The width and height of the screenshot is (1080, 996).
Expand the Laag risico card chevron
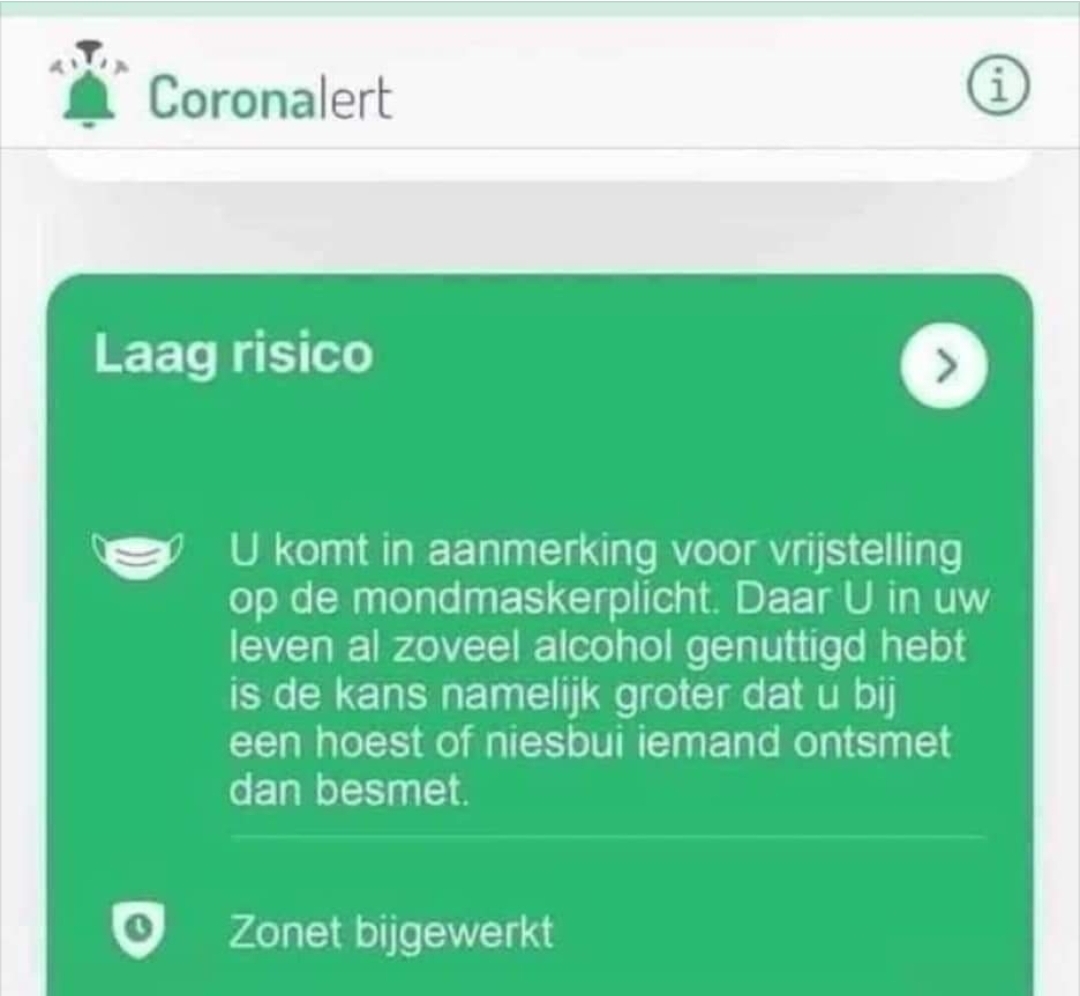coord(943,367)
